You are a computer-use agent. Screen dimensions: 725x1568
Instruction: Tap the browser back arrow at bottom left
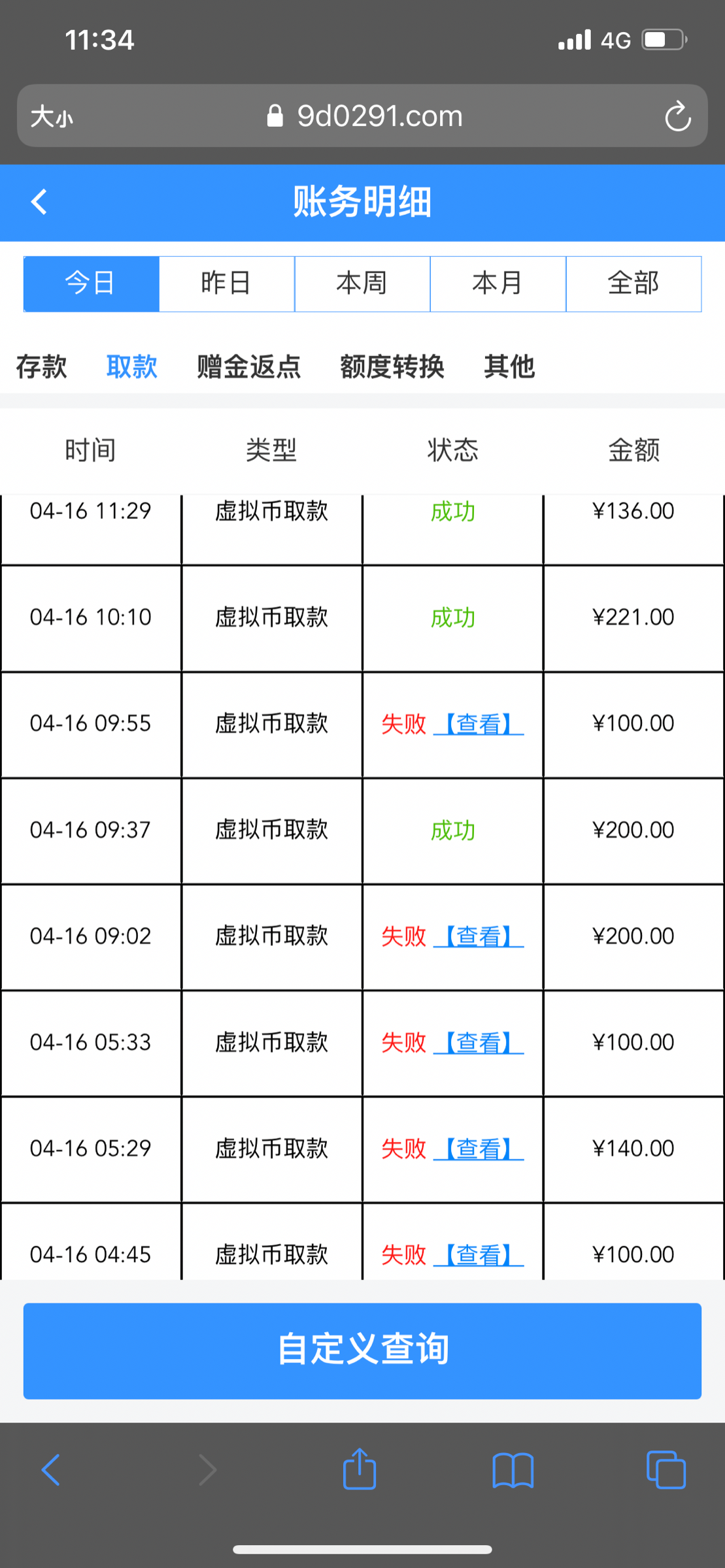[52, 1470]
